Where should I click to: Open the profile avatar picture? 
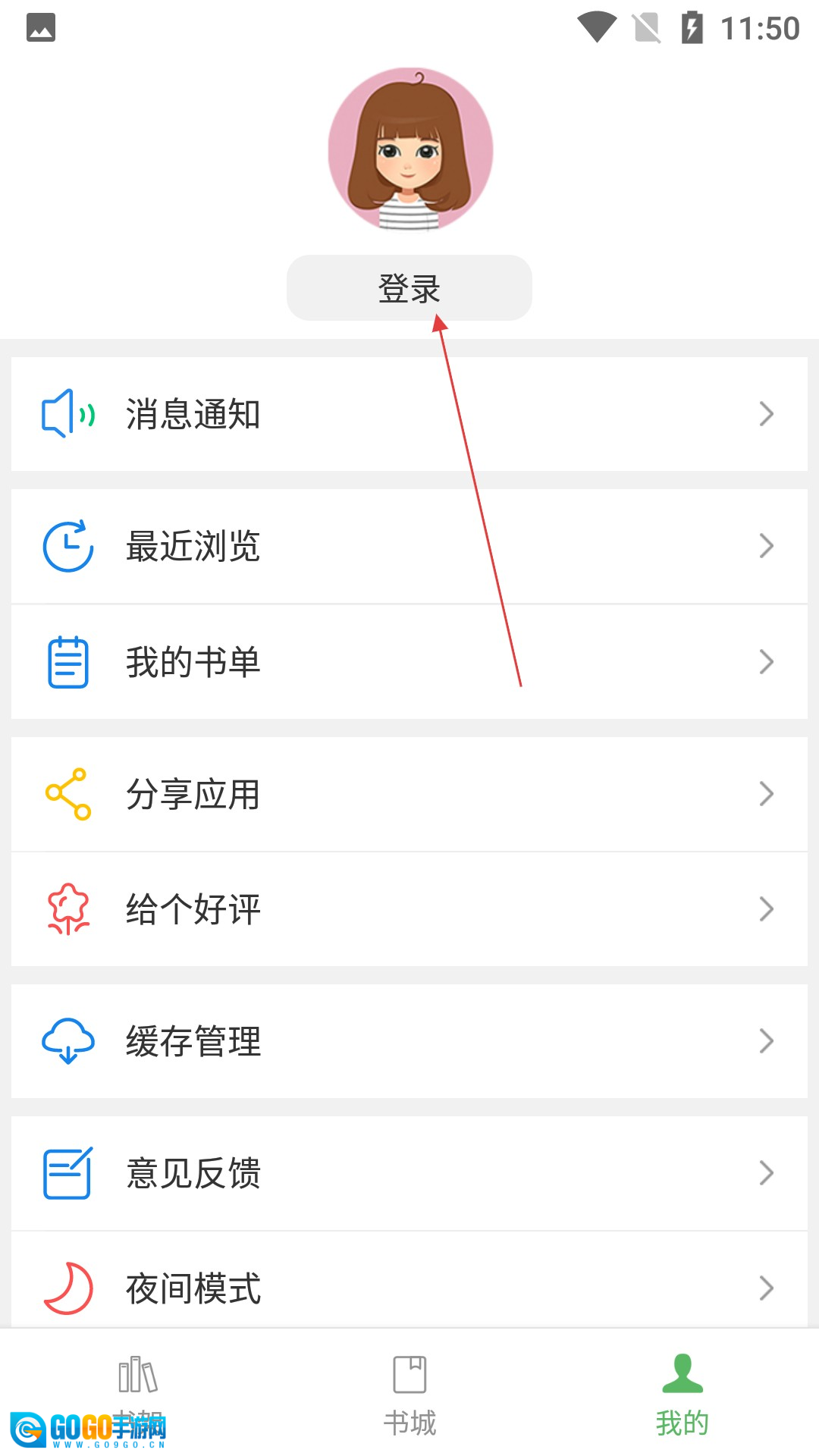point(410,149)
